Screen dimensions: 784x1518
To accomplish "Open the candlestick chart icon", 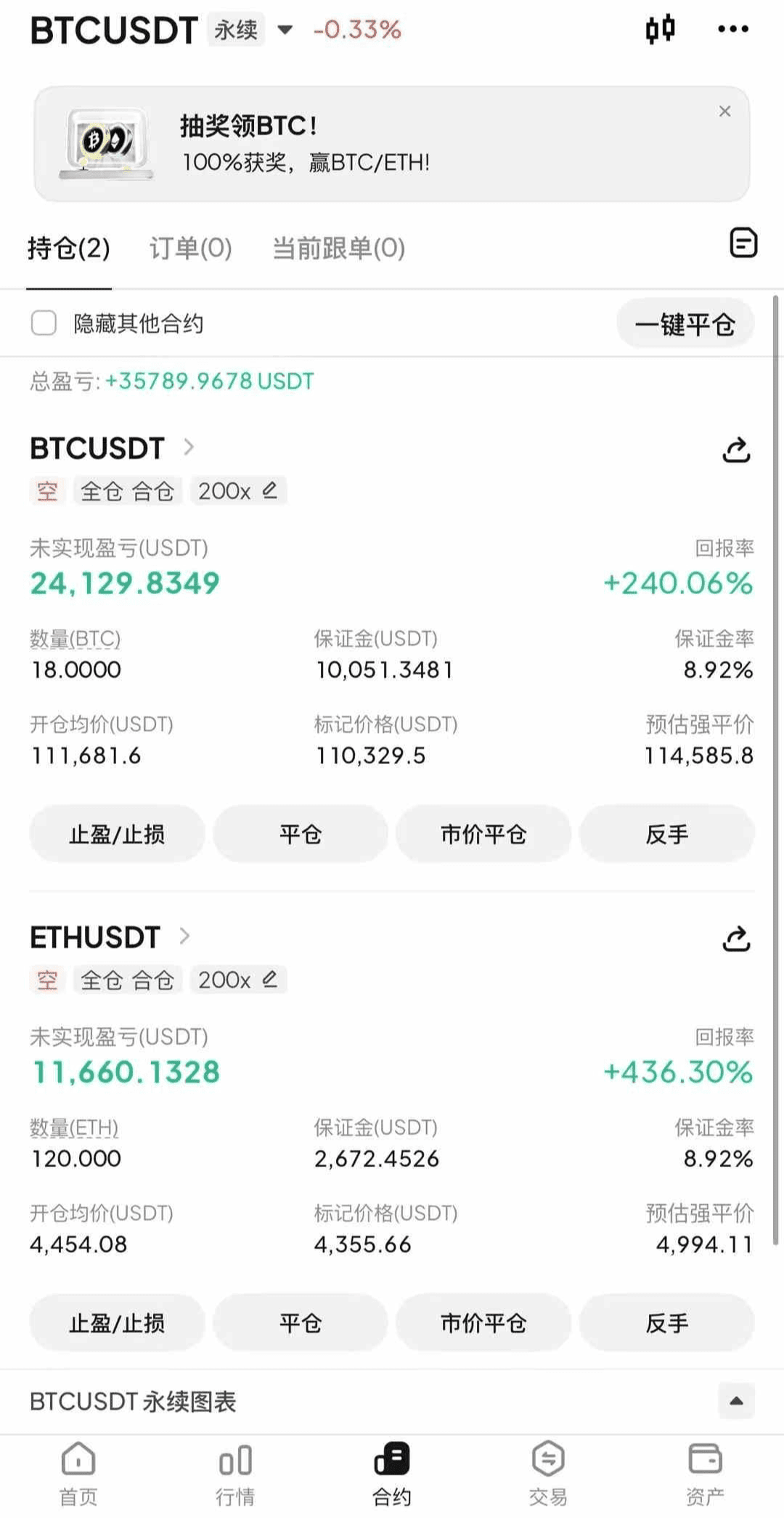I will click(660, 30).
